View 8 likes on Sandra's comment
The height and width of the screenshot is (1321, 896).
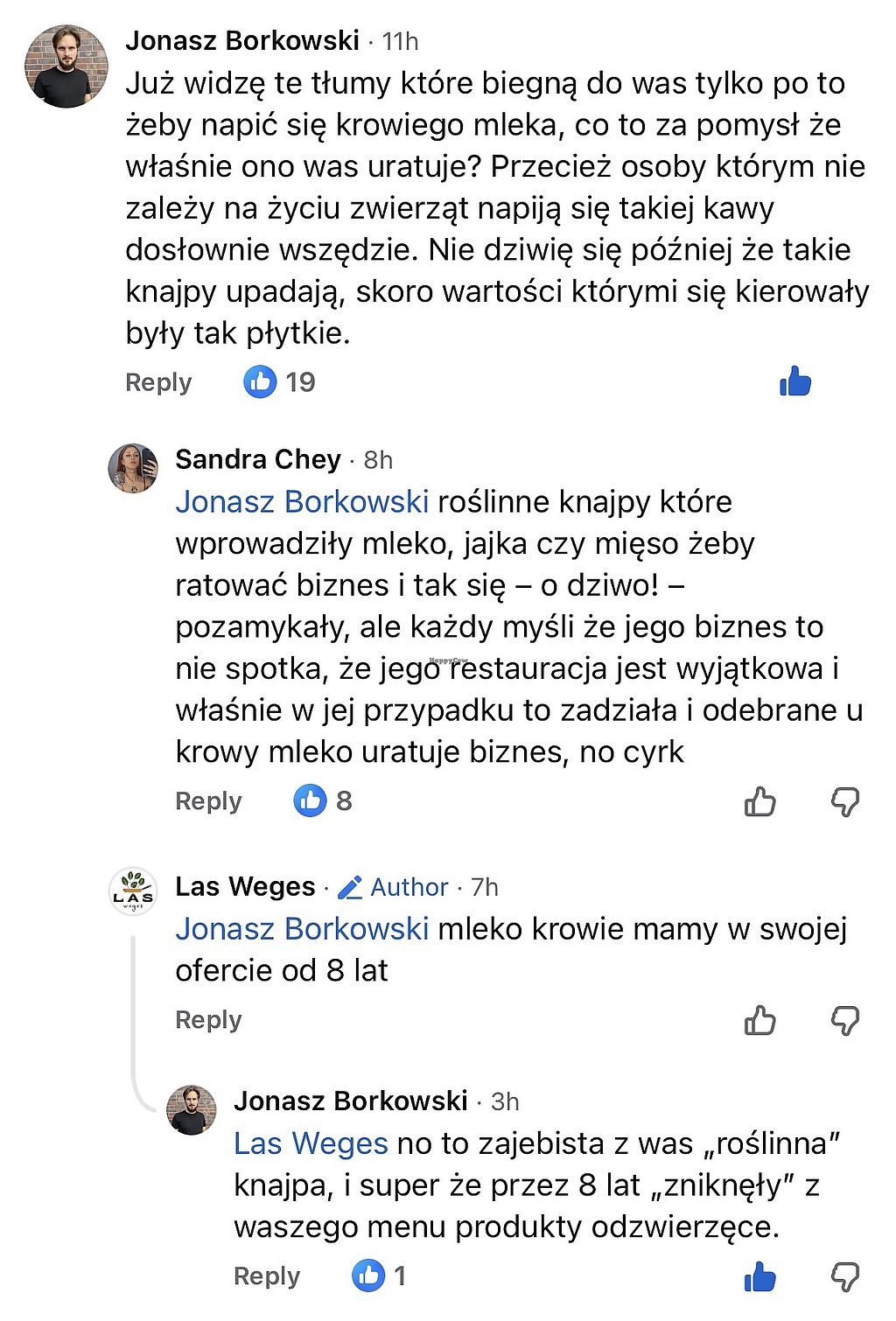322,801
